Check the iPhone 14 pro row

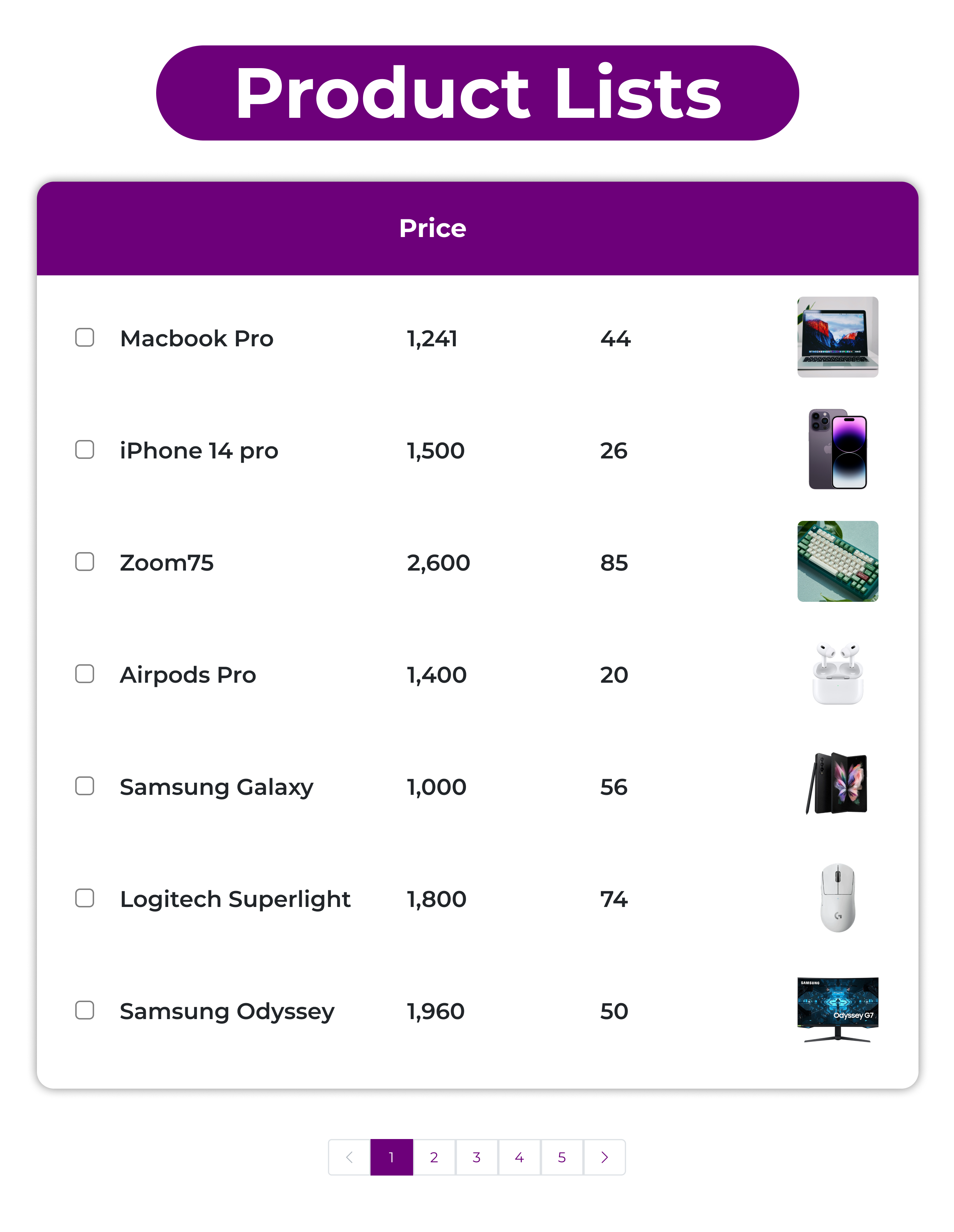click(x=84, y=450)
